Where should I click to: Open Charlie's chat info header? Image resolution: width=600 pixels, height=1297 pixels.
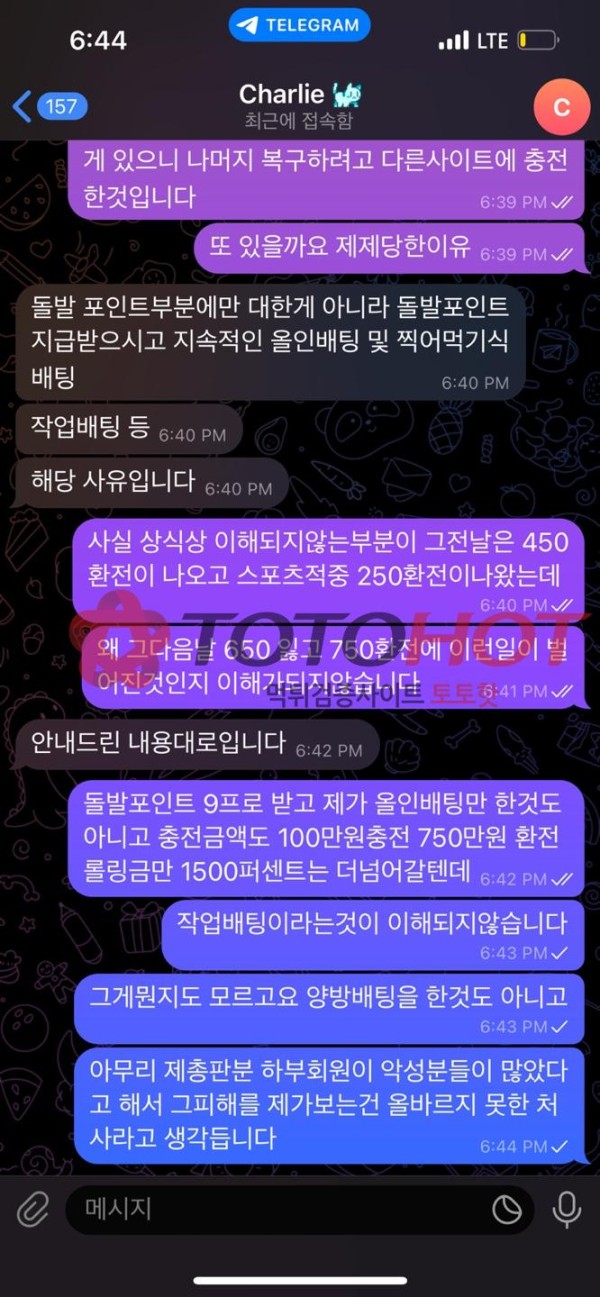(300, 106)
